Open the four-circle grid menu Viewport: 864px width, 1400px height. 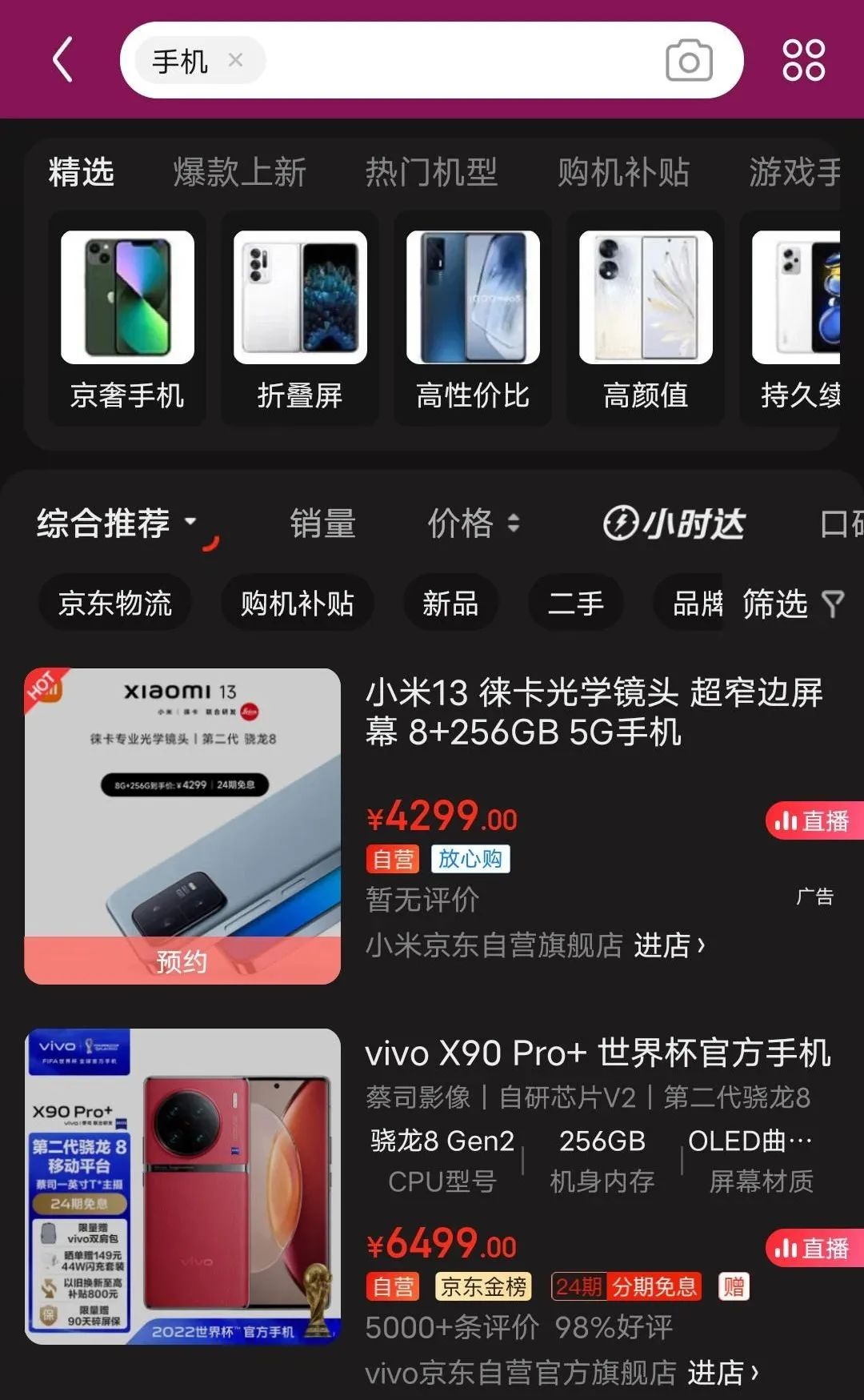[x=803, y=60]
